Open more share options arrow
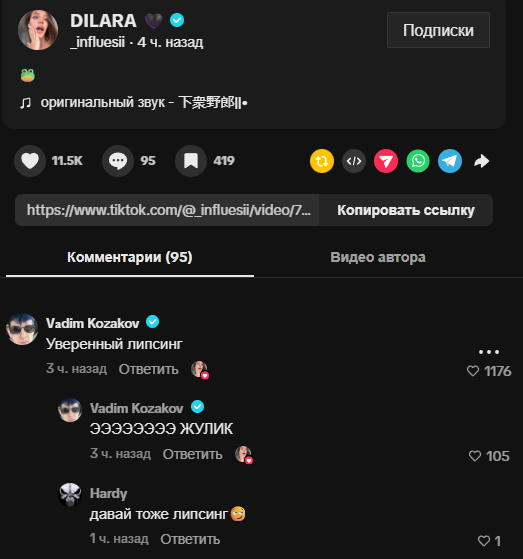 [482, 161]
